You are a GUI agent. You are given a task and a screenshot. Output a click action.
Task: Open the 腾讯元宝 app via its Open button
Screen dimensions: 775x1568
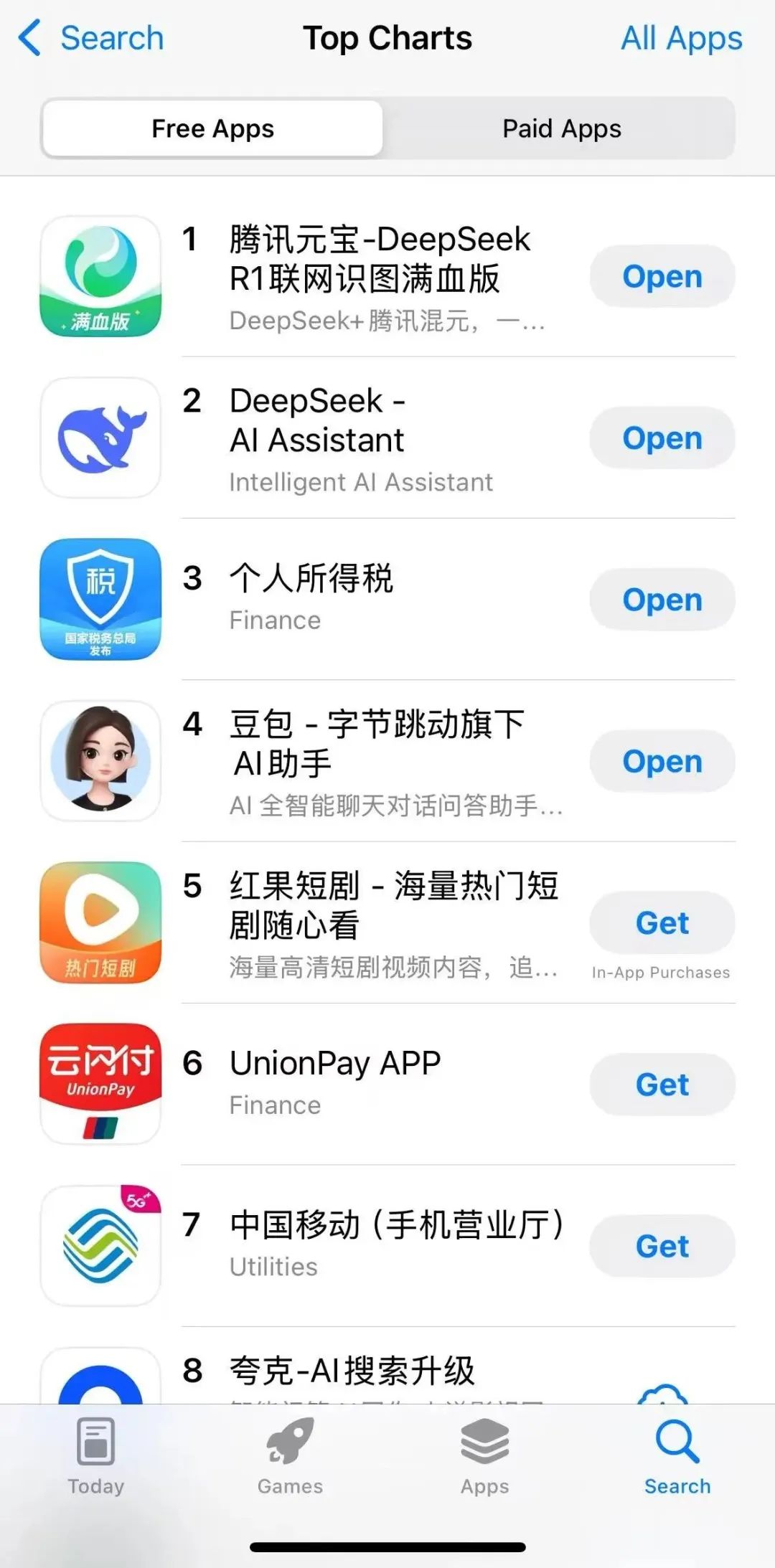click(x=662, y=276)
